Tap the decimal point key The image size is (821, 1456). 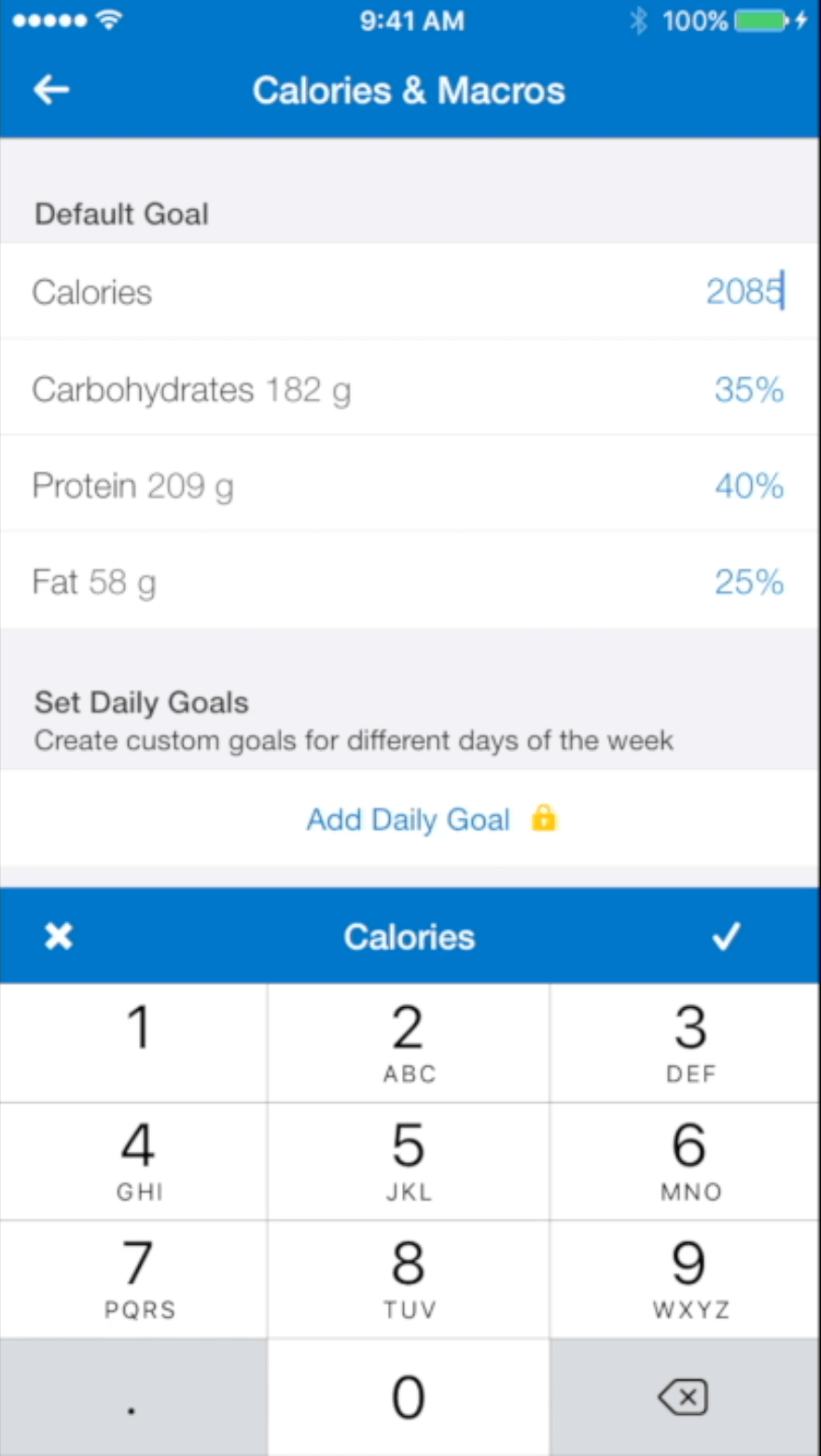[x=133, y=1397]
